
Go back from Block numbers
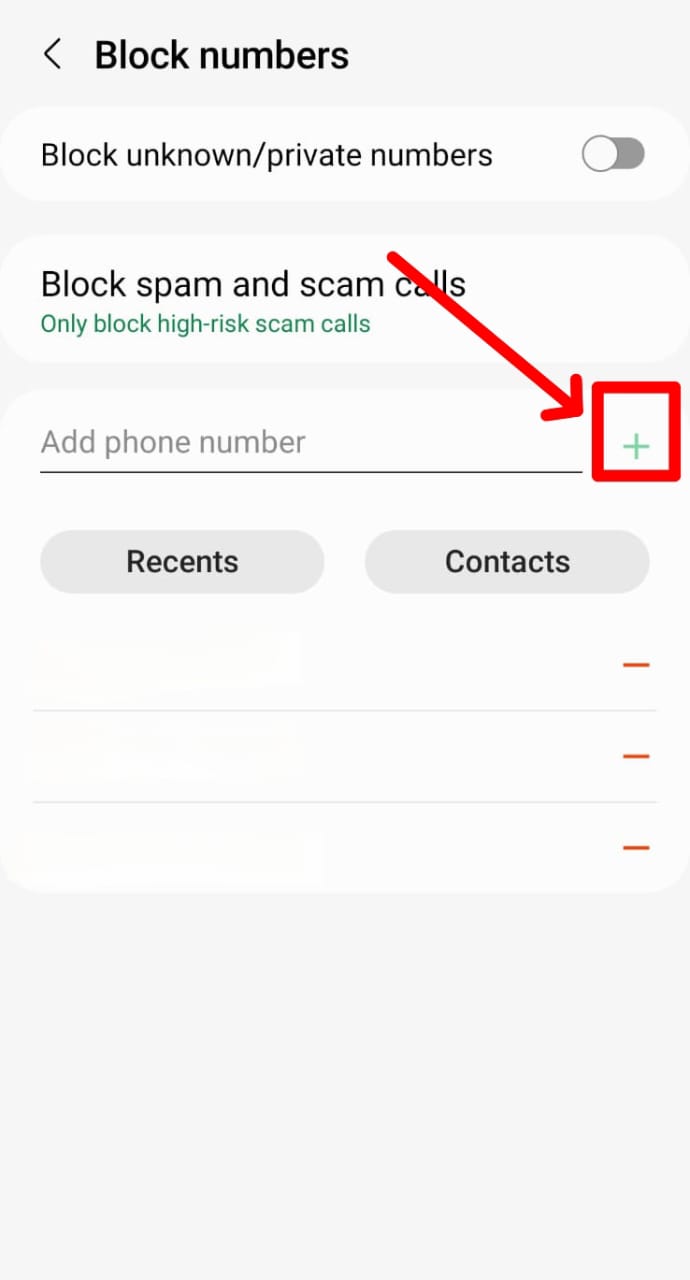click(52, 55)
